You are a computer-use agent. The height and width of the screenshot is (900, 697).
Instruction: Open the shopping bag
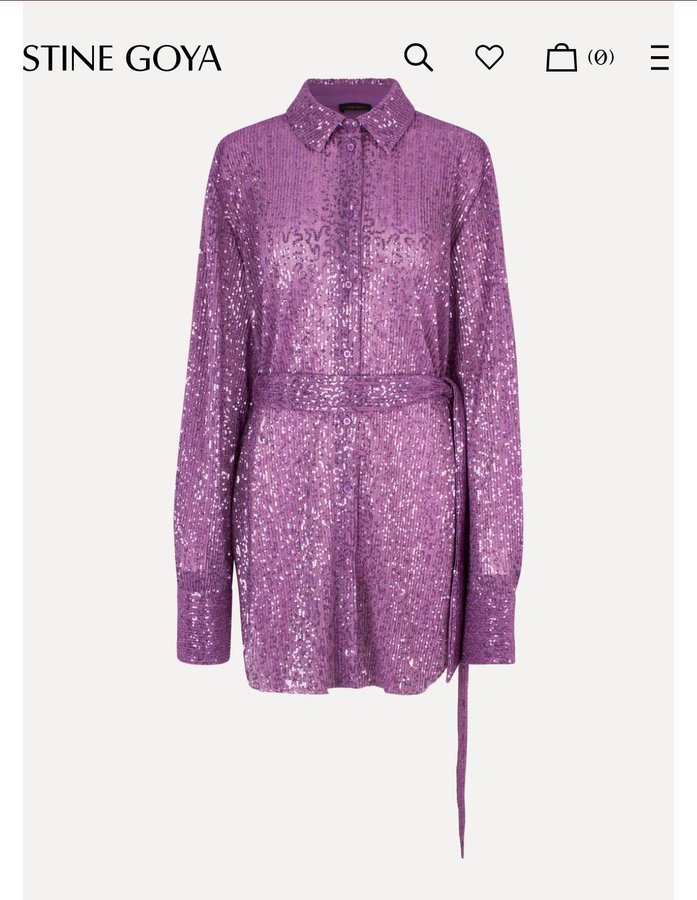point(562,58)
